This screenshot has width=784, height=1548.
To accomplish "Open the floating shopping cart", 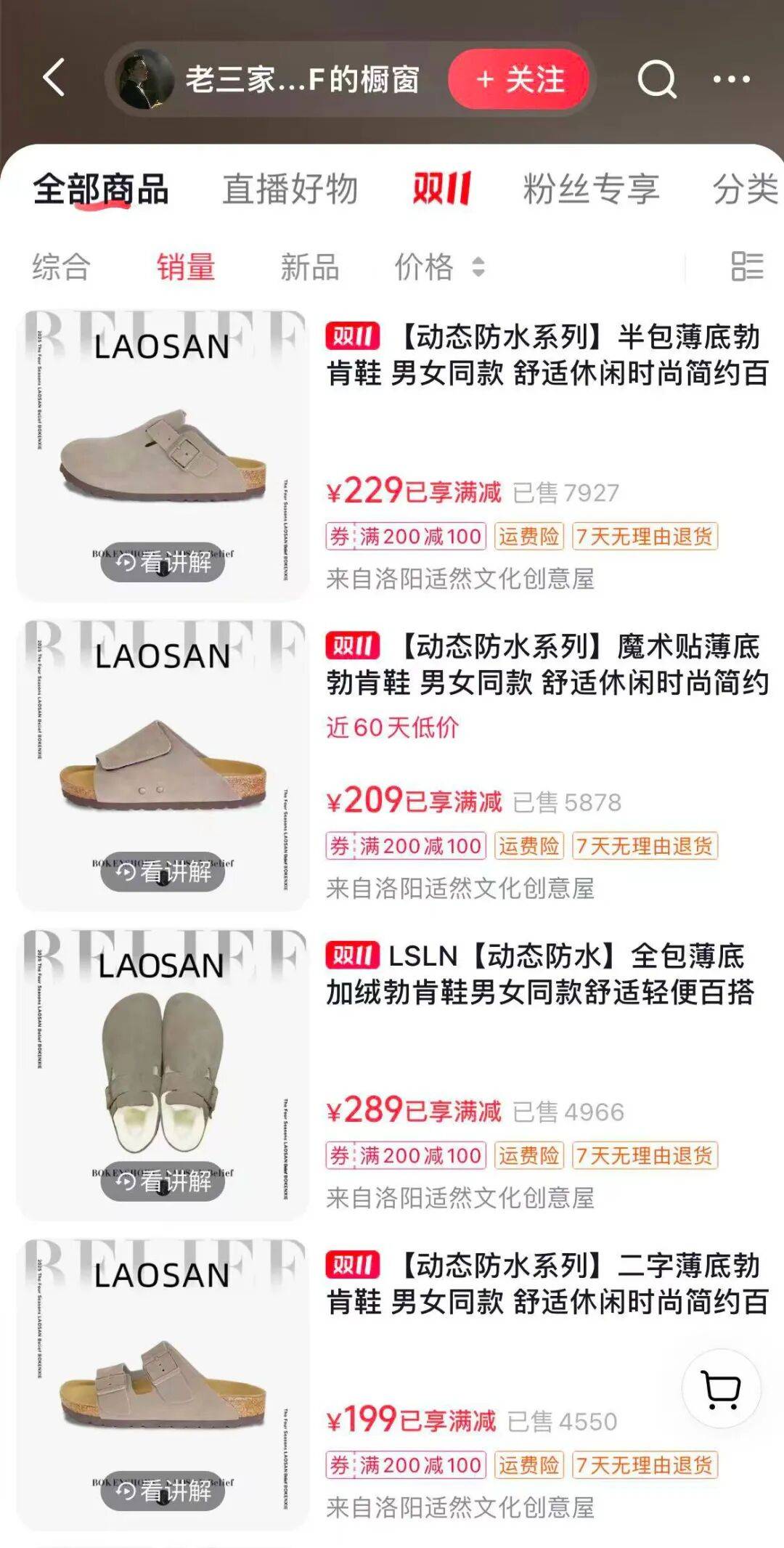I will pos(722,1389).
